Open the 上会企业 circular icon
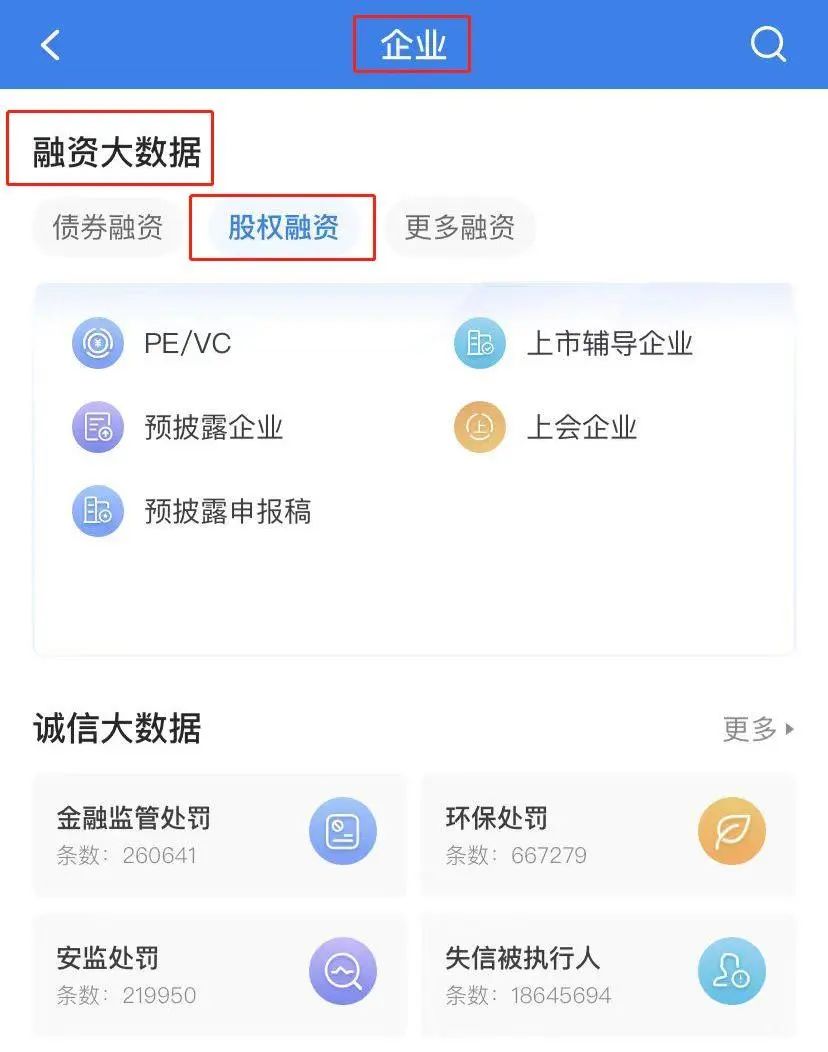Viewport: 828px width, 1052px height. (x=480, y=427)
